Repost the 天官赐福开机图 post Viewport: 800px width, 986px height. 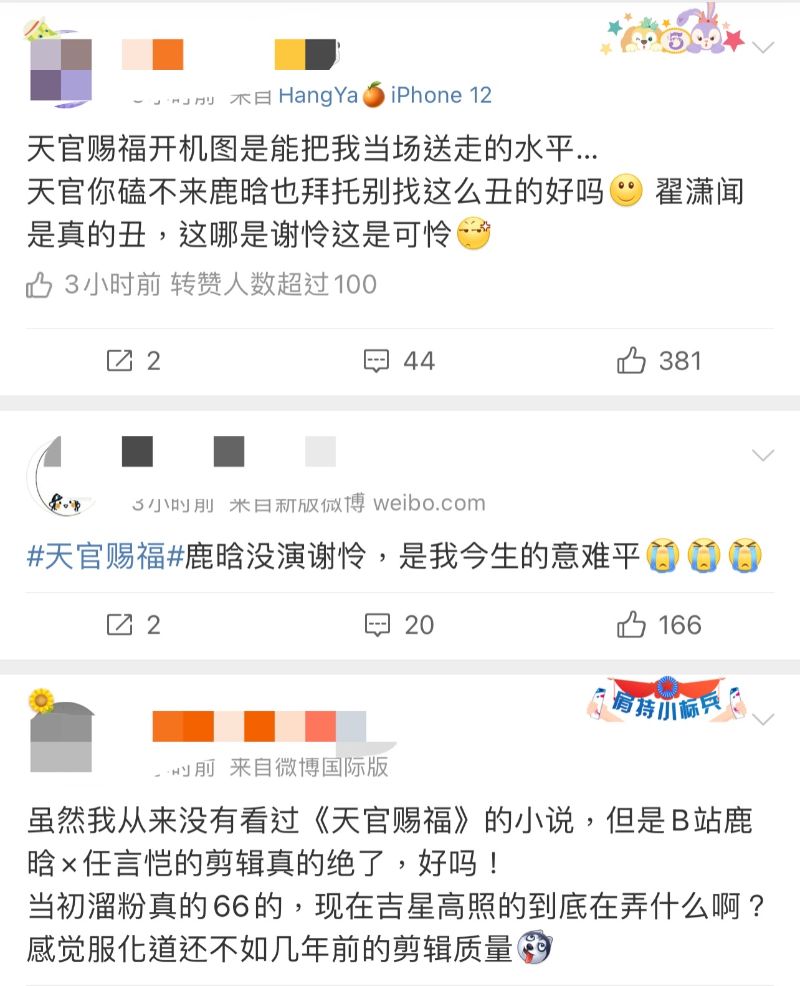click(x=134, y=361)
